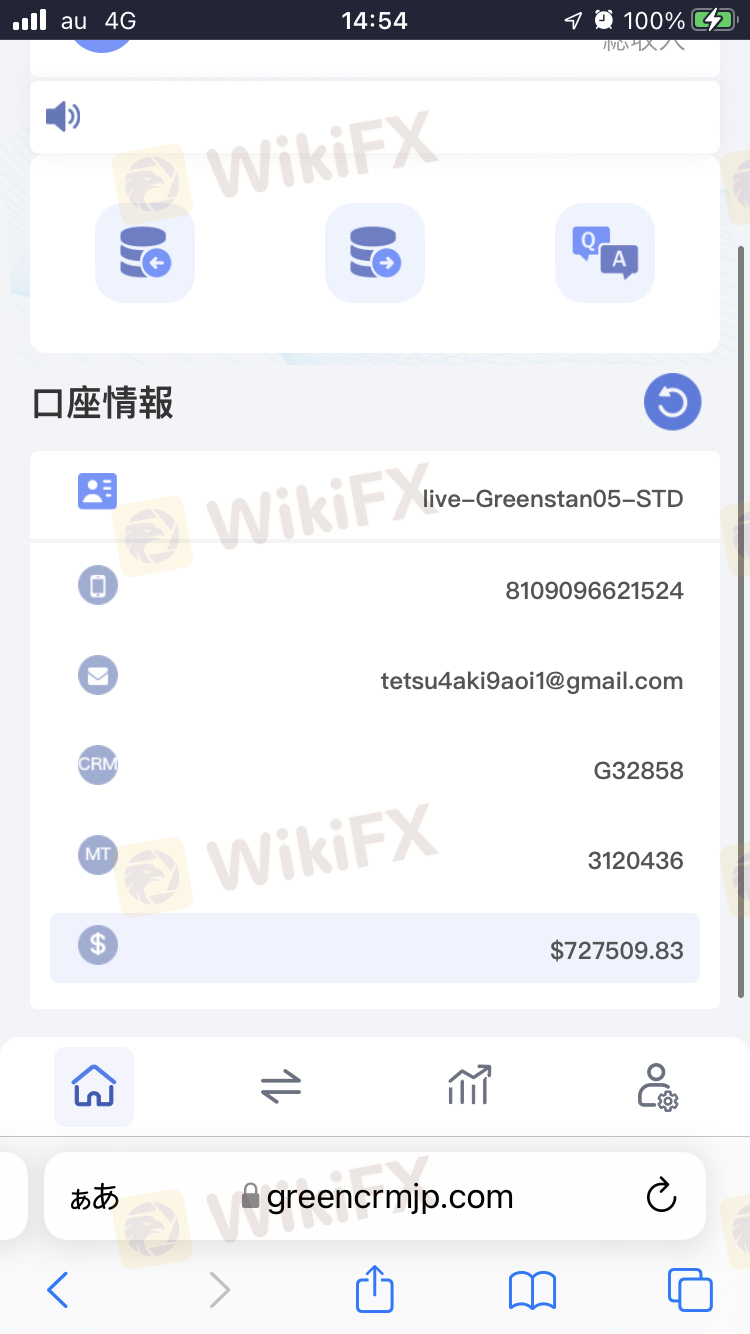Screen dimensions: 750x1334
Task: Reload the page in Safari
Action: (661, 1196)
